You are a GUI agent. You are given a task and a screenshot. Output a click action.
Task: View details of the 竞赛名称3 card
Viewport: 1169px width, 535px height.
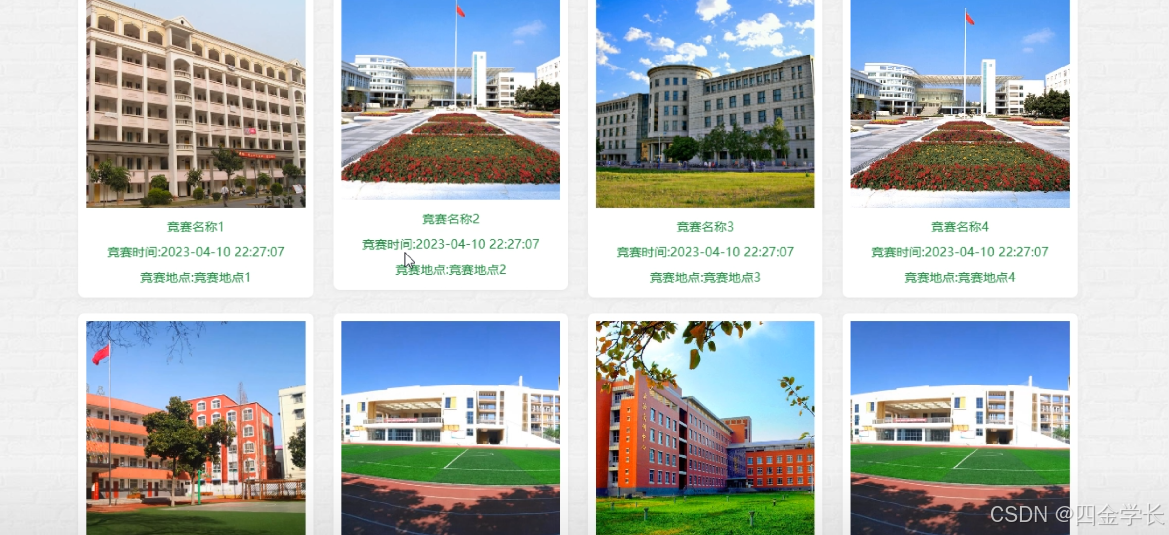pyautogui.click(x=705, y=148)
